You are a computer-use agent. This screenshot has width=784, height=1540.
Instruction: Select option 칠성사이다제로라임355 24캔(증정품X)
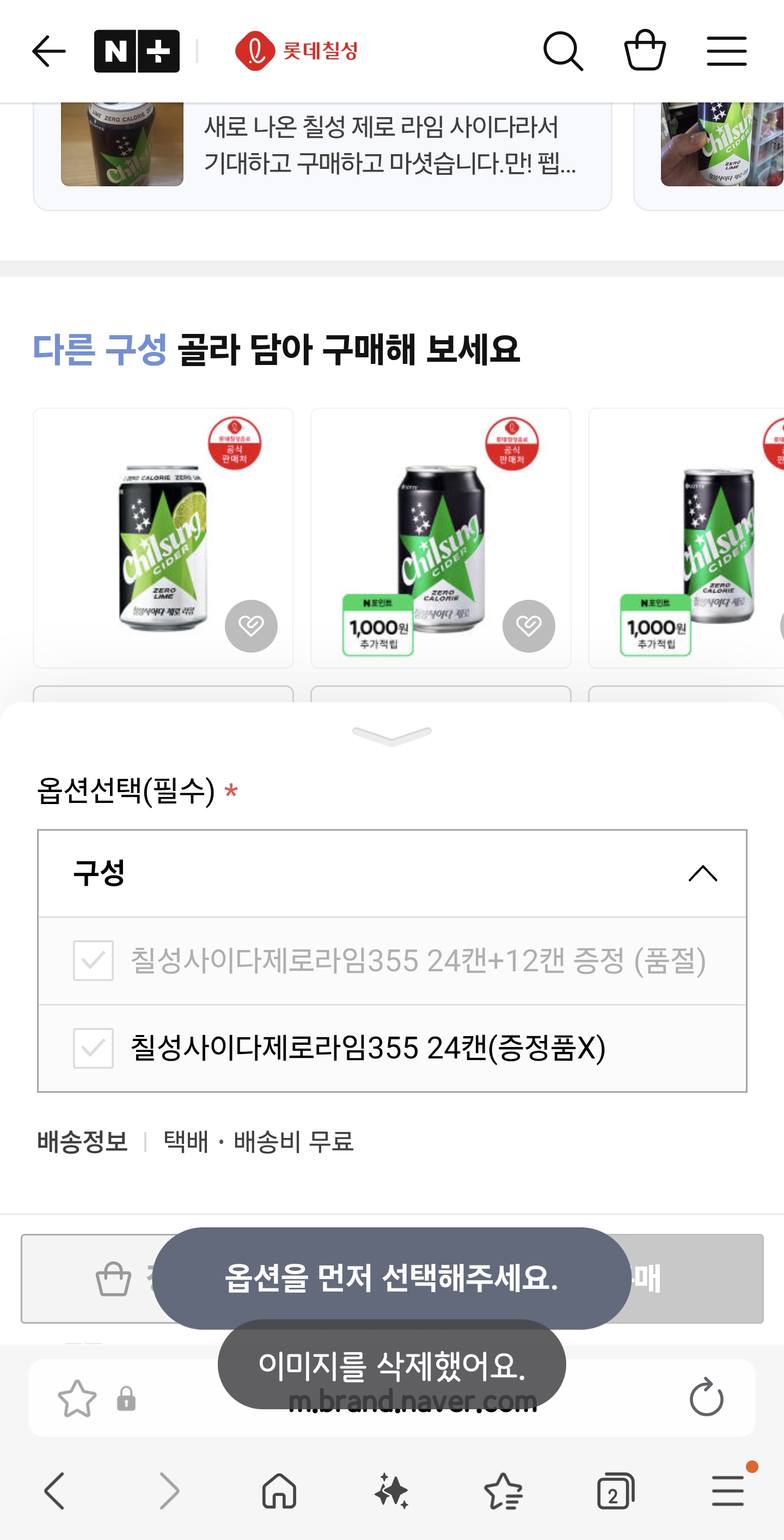[x=392, y=1048]
